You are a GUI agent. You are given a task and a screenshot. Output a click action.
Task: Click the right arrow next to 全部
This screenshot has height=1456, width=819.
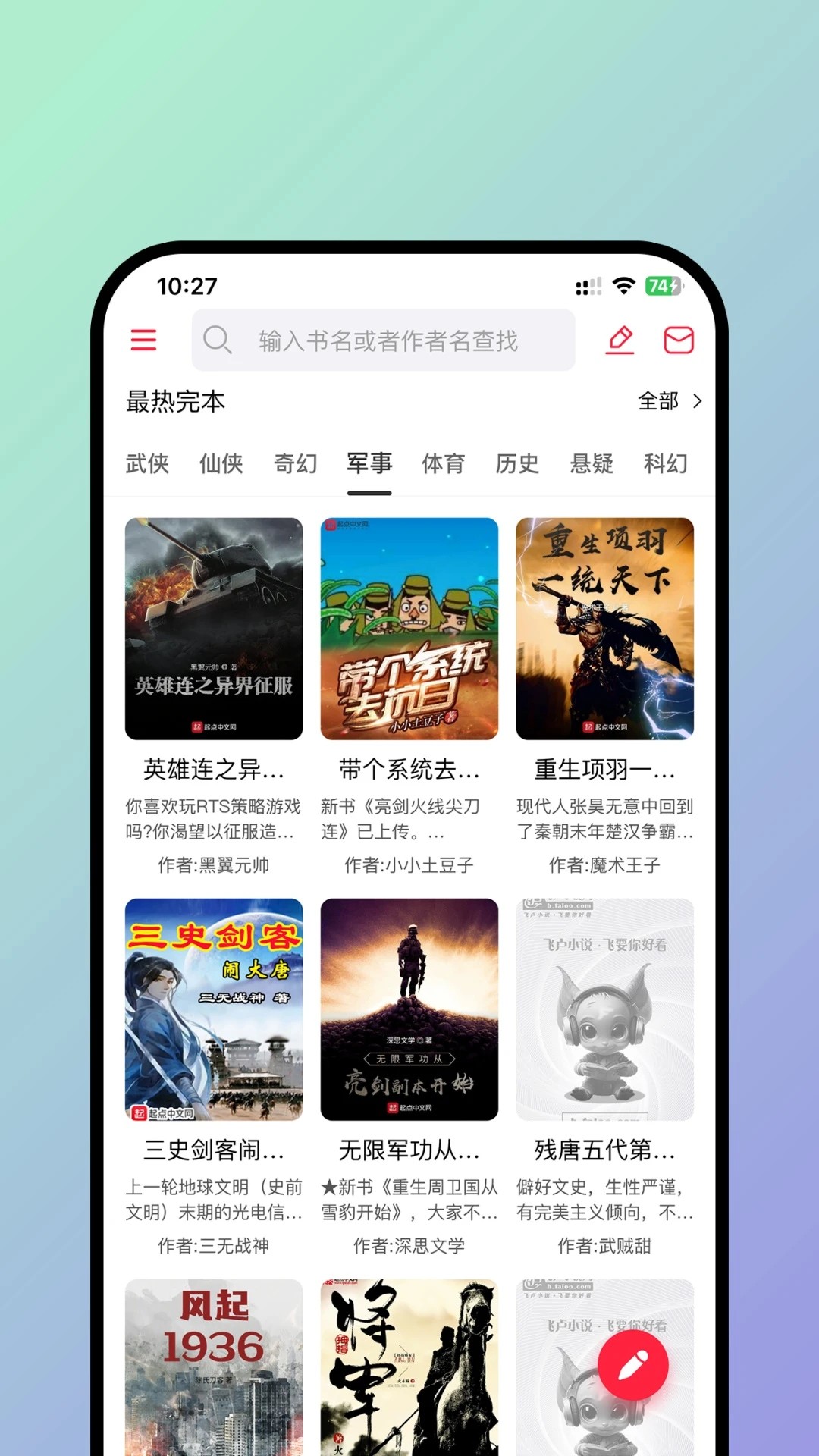[x=697, y=402]
